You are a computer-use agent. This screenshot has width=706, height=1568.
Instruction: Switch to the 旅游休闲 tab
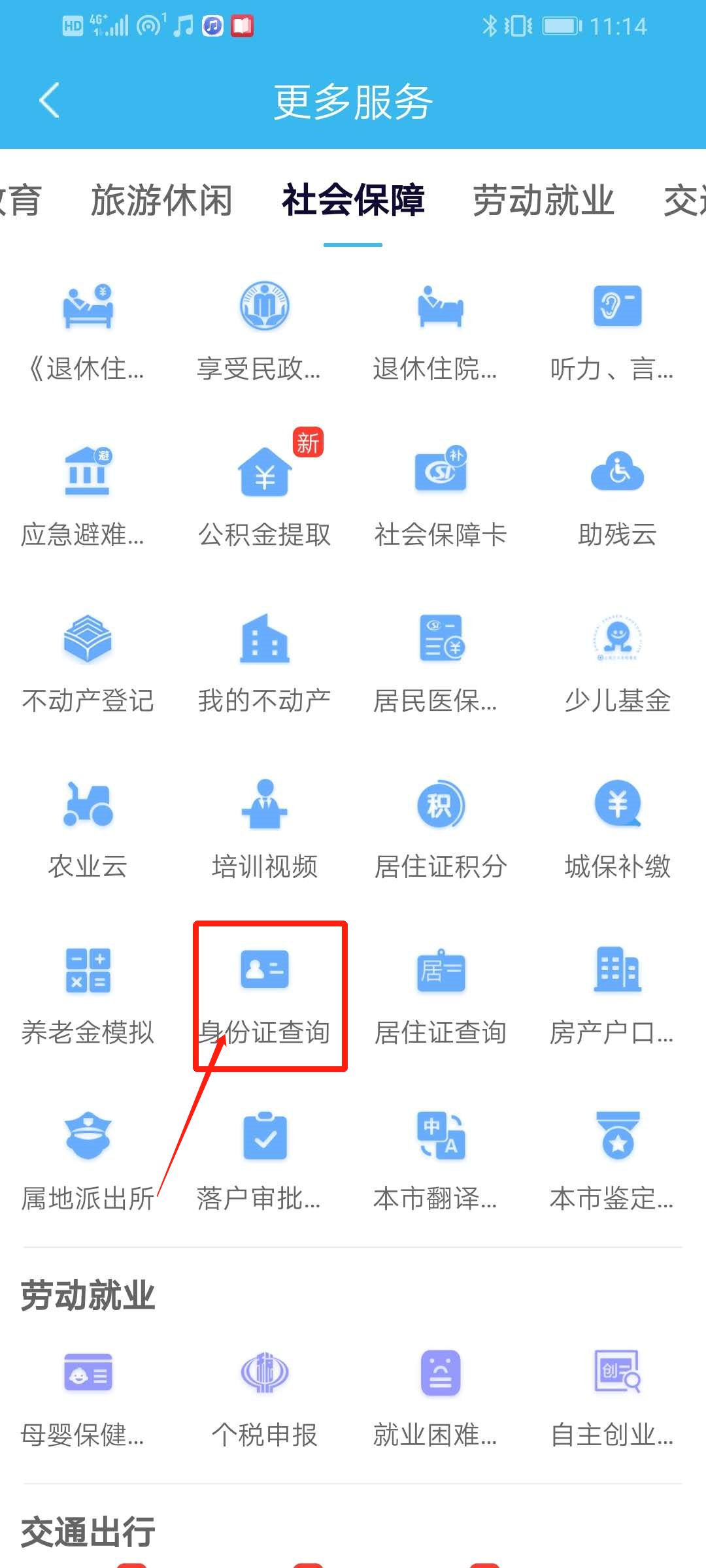pyautogui.click(x=161, y=200)
